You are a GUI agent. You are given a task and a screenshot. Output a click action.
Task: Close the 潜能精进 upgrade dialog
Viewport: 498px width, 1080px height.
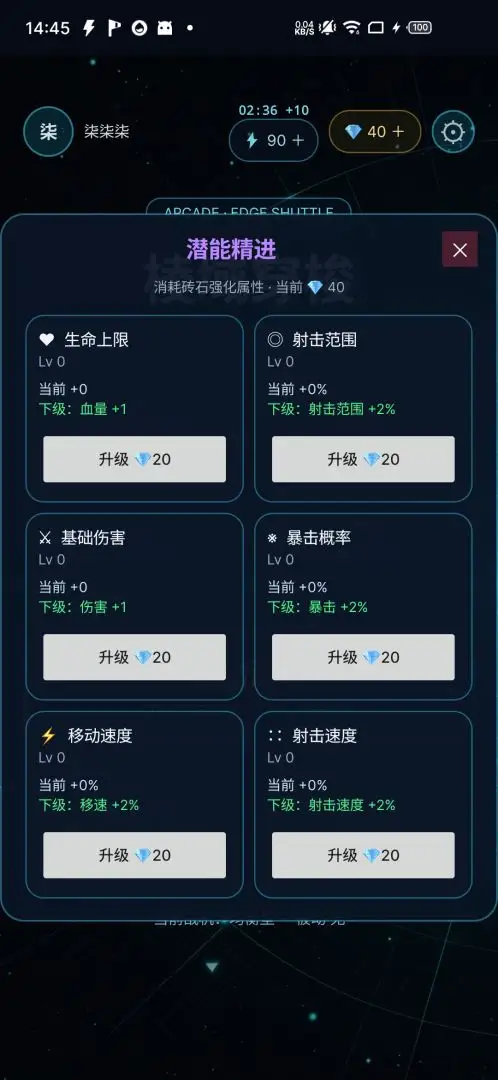(x=459, y=249)
